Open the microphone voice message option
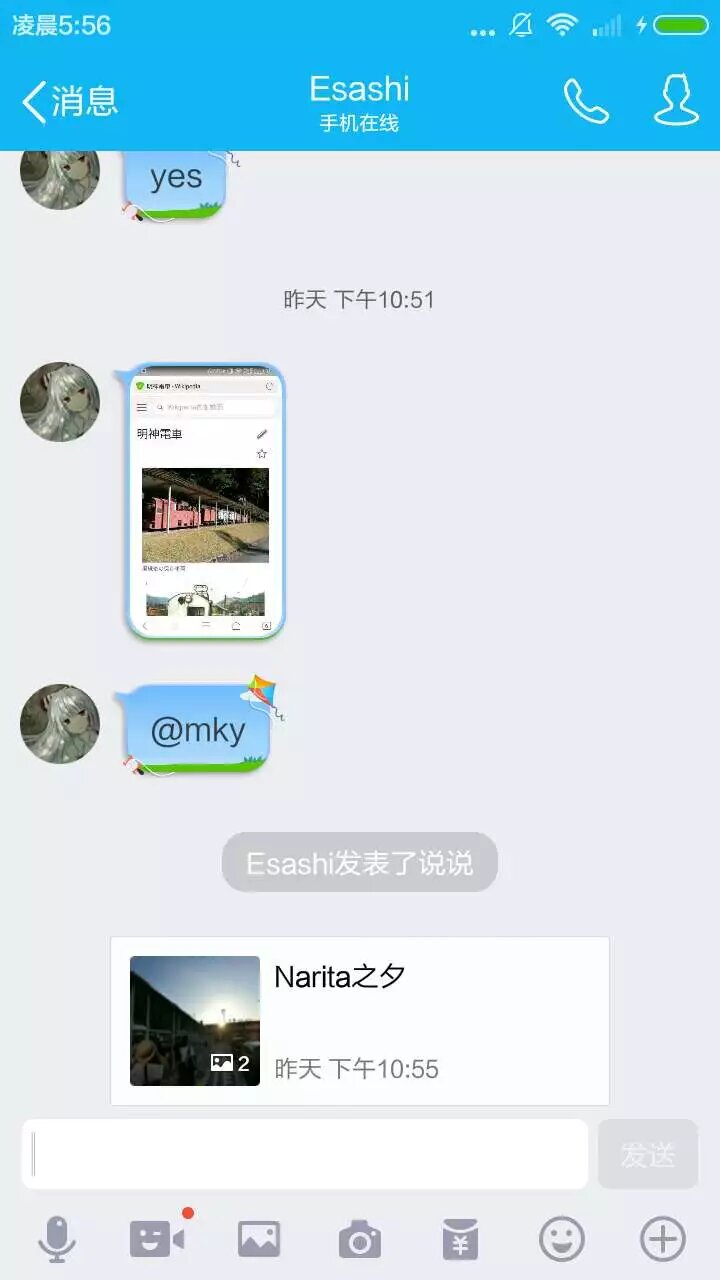720x1280 pixels. click(x=57, y=1240)
